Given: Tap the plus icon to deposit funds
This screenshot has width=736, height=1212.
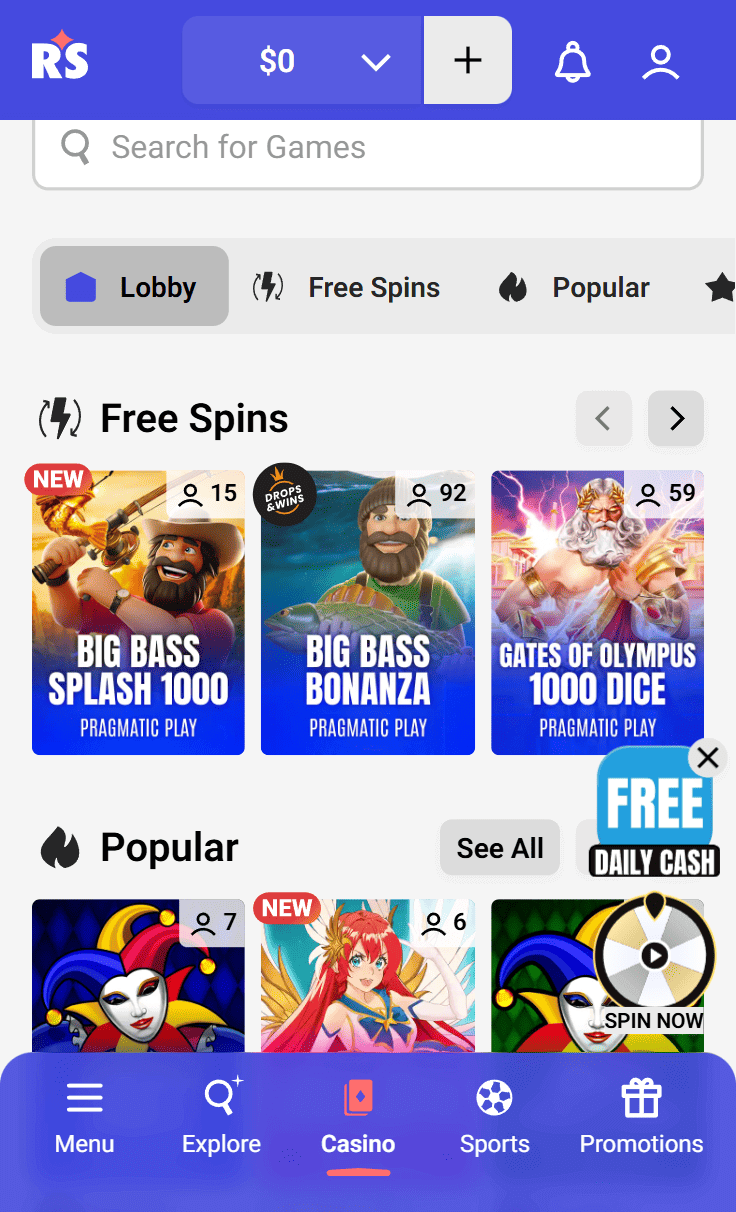Looking at the screenshot, I should [x=467, y=60].
